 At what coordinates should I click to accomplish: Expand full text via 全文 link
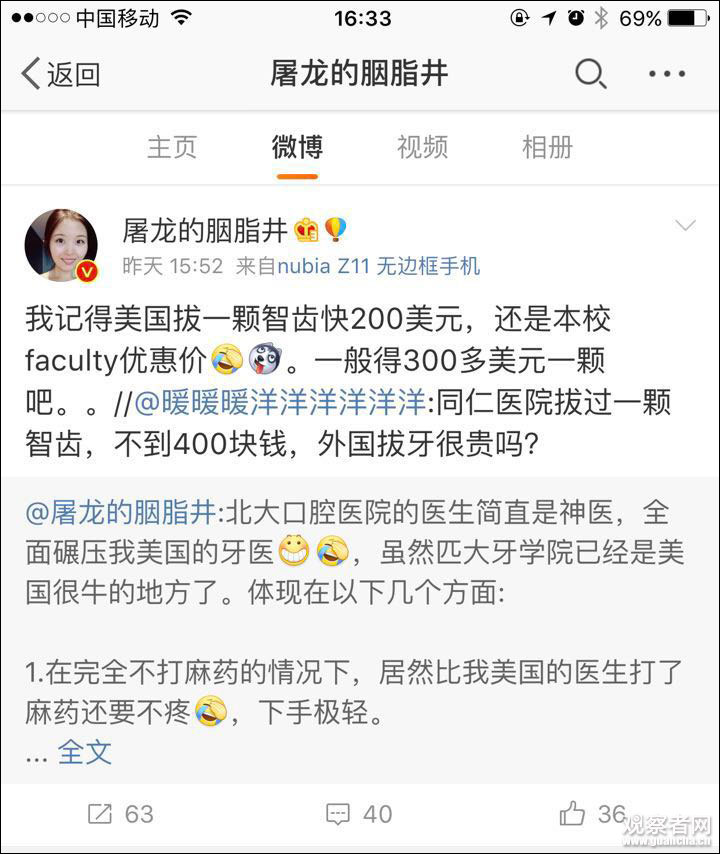pos(84,752)
